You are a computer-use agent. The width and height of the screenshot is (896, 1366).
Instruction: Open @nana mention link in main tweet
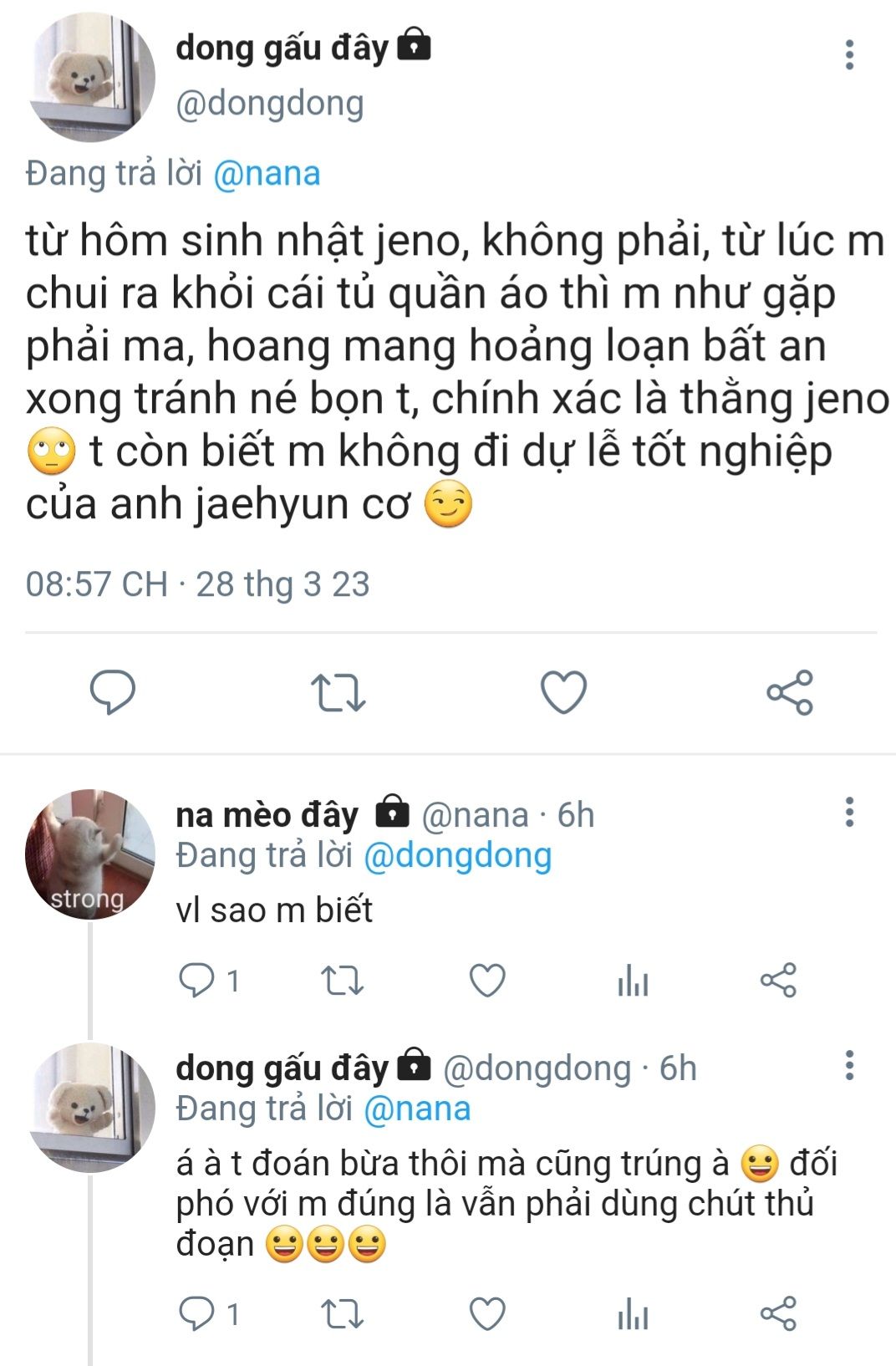pyautogui.click(x=267, y=174)
